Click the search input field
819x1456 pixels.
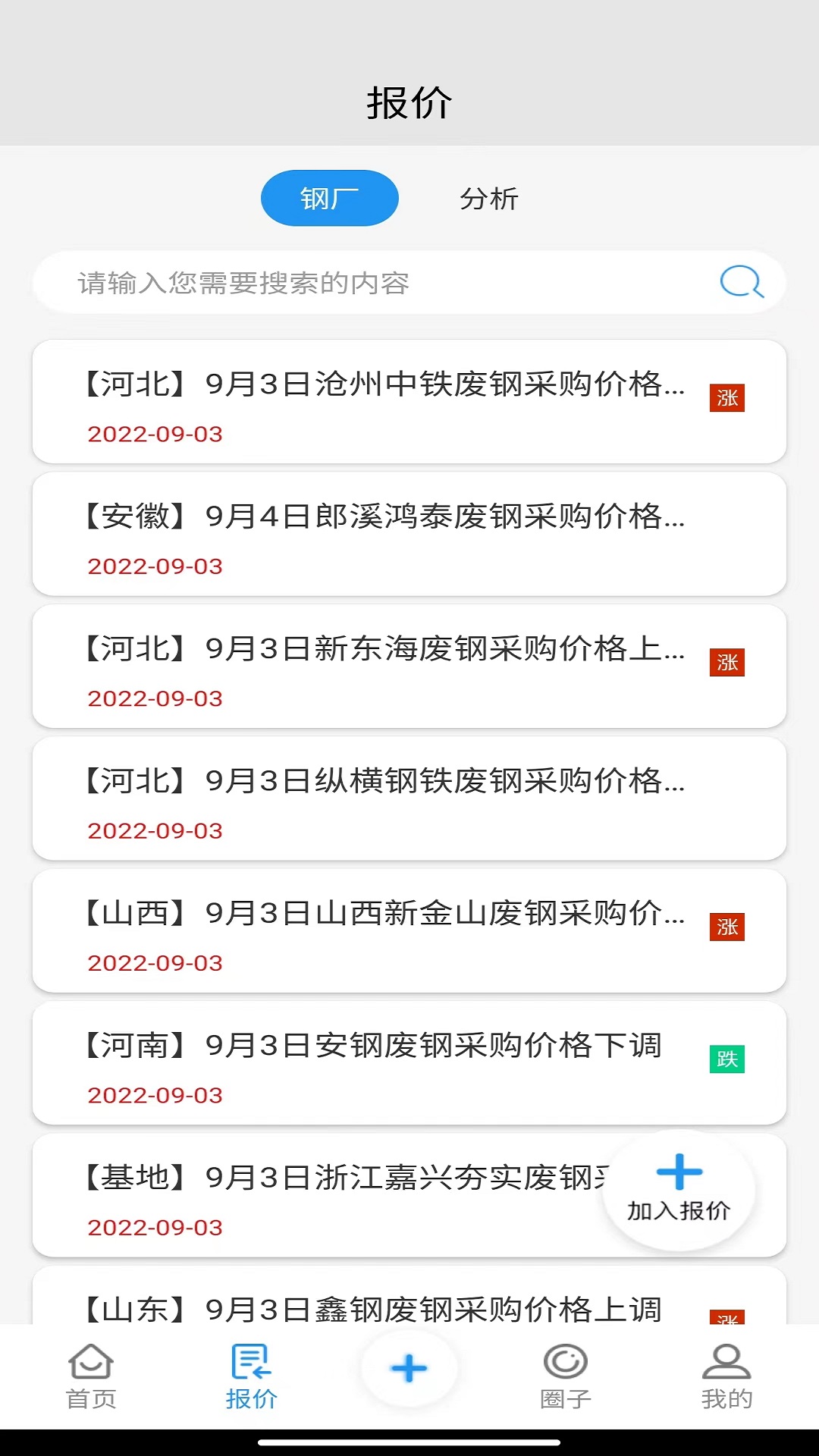[341, 284]
